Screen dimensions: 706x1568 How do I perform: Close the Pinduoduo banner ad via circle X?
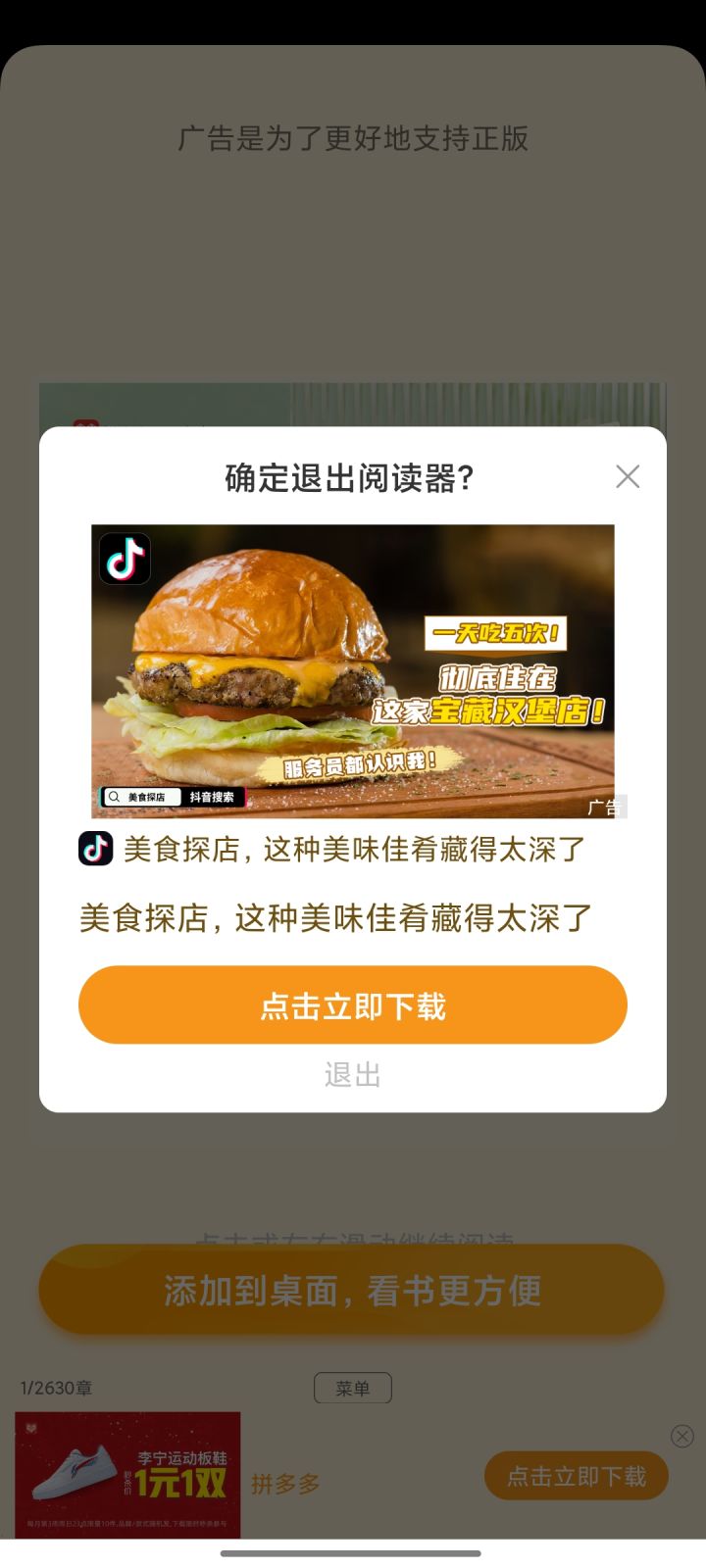point(681,1437)
